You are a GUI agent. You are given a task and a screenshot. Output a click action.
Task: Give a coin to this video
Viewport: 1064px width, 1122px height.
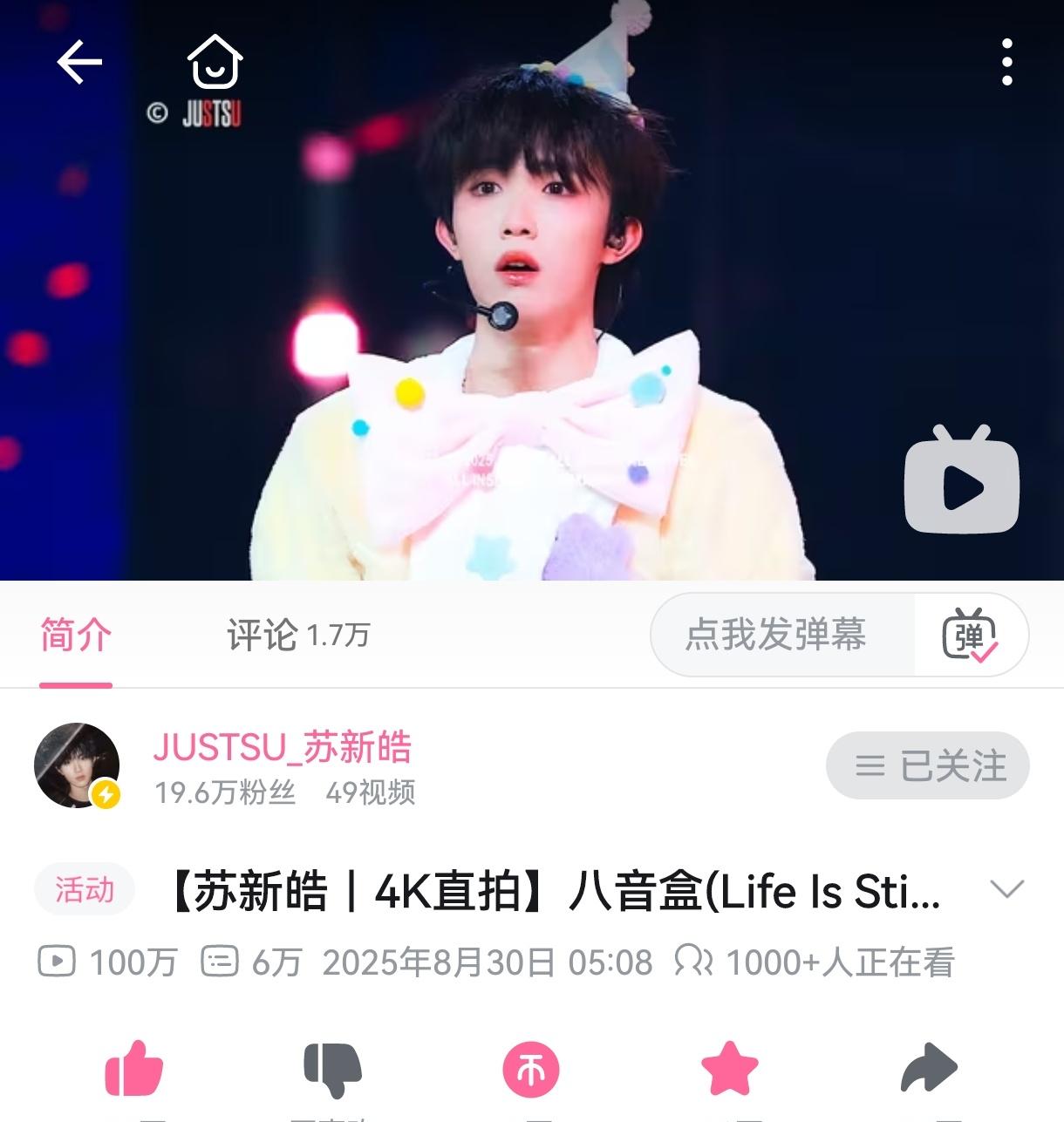pos(531,1069)
